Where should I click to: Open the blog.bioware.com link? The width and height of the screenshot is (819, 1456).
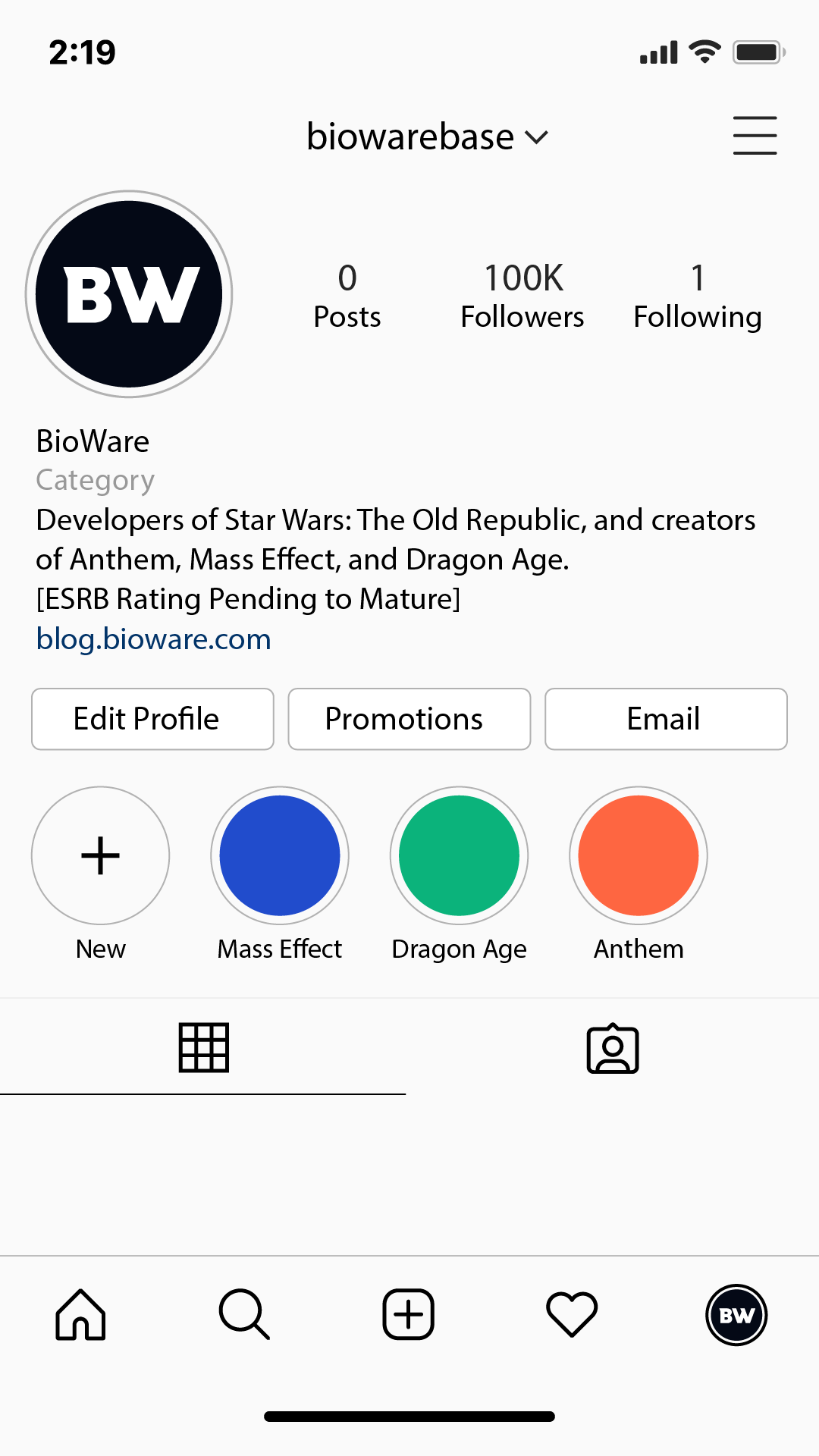154,639
